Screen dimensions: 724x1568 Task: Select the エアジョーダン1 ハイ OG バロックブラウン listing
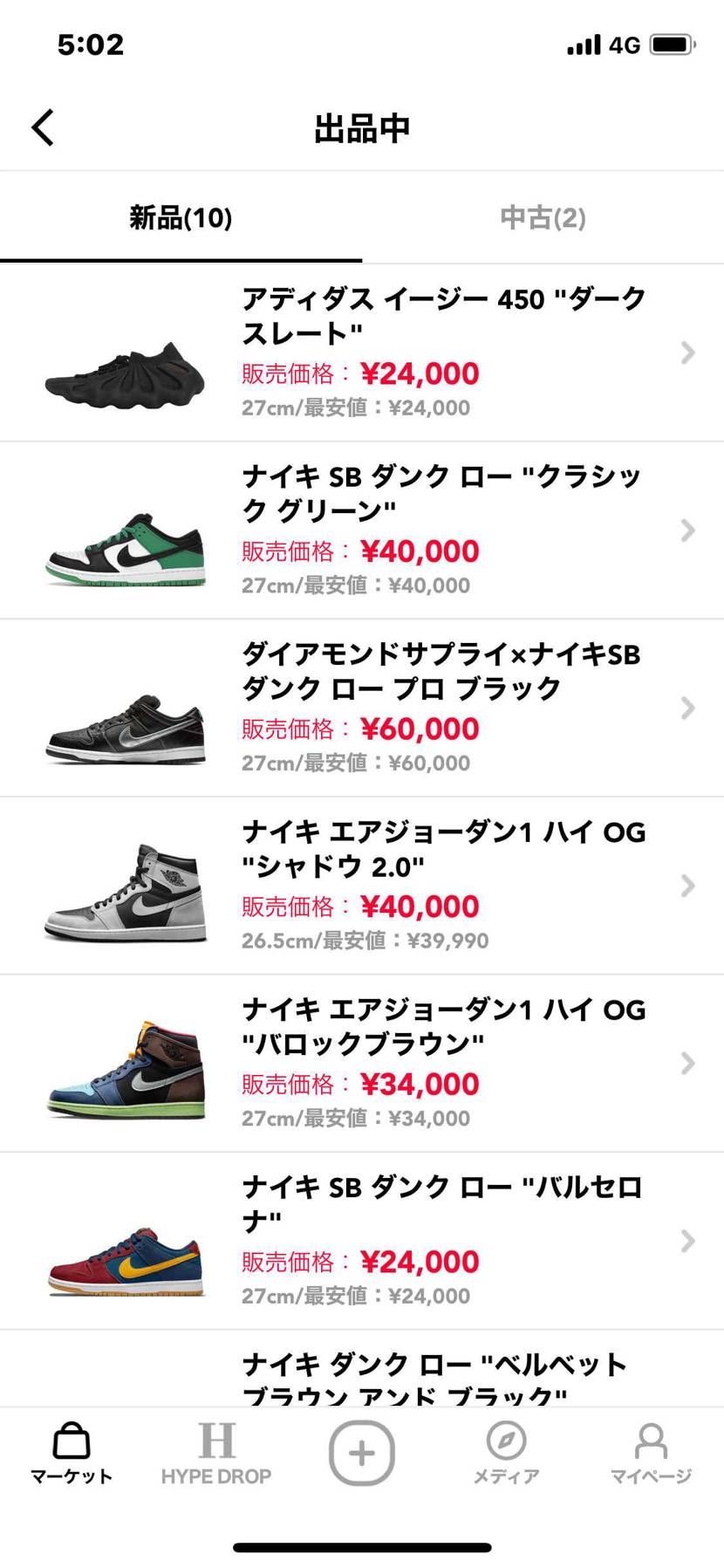[362, 1063]
